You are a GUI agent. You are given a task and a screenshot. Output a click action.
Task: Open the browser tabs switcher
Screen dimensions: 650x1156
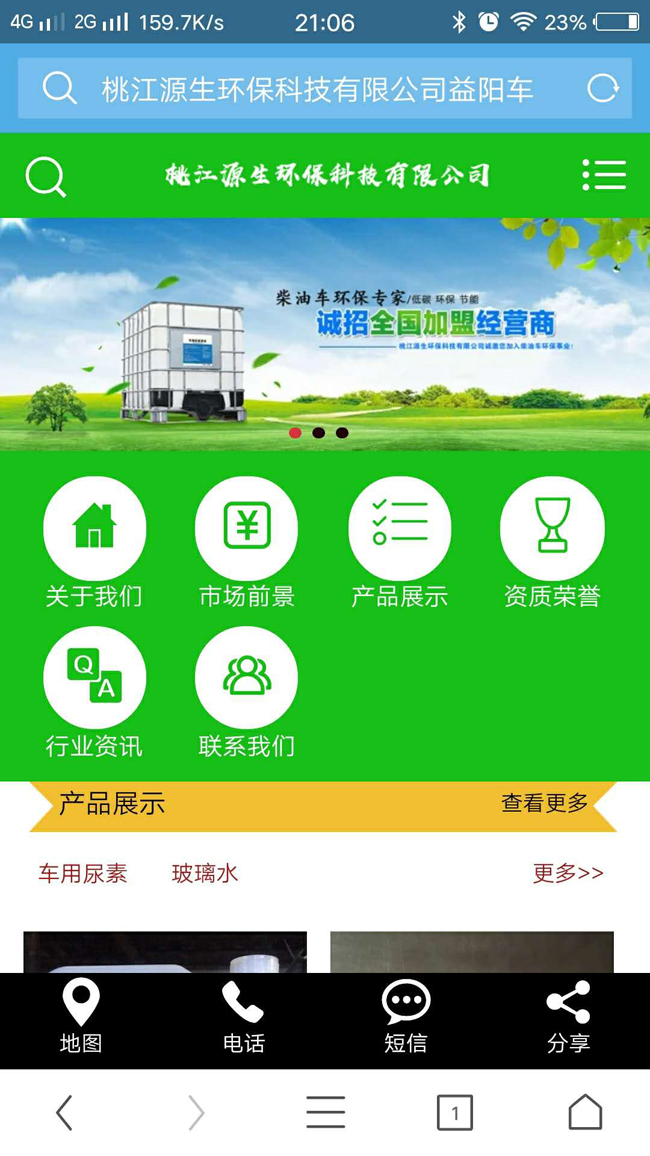[x=454, y=1112]
